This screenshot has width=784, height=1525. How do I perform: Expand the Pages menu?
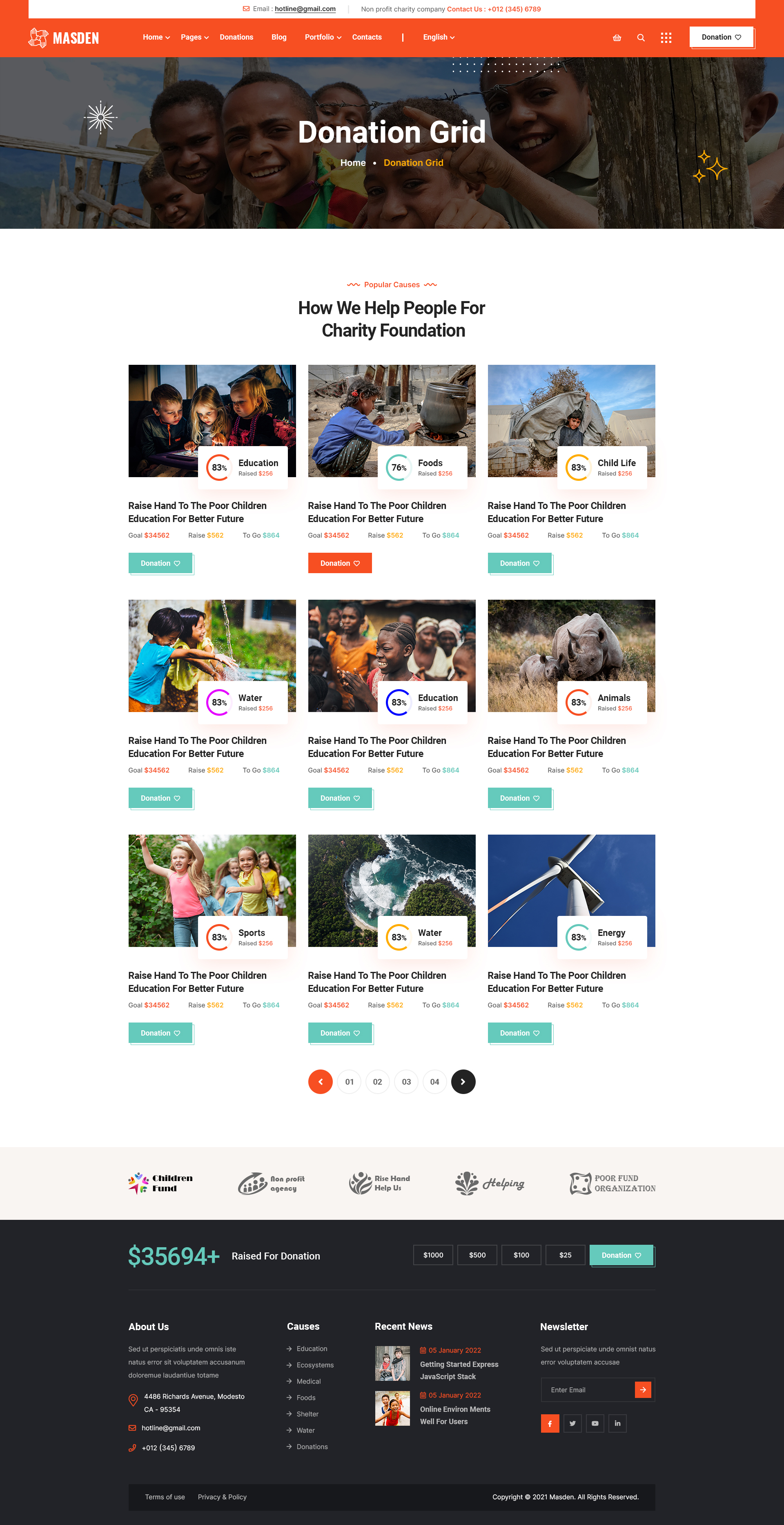tap(194, 37)
